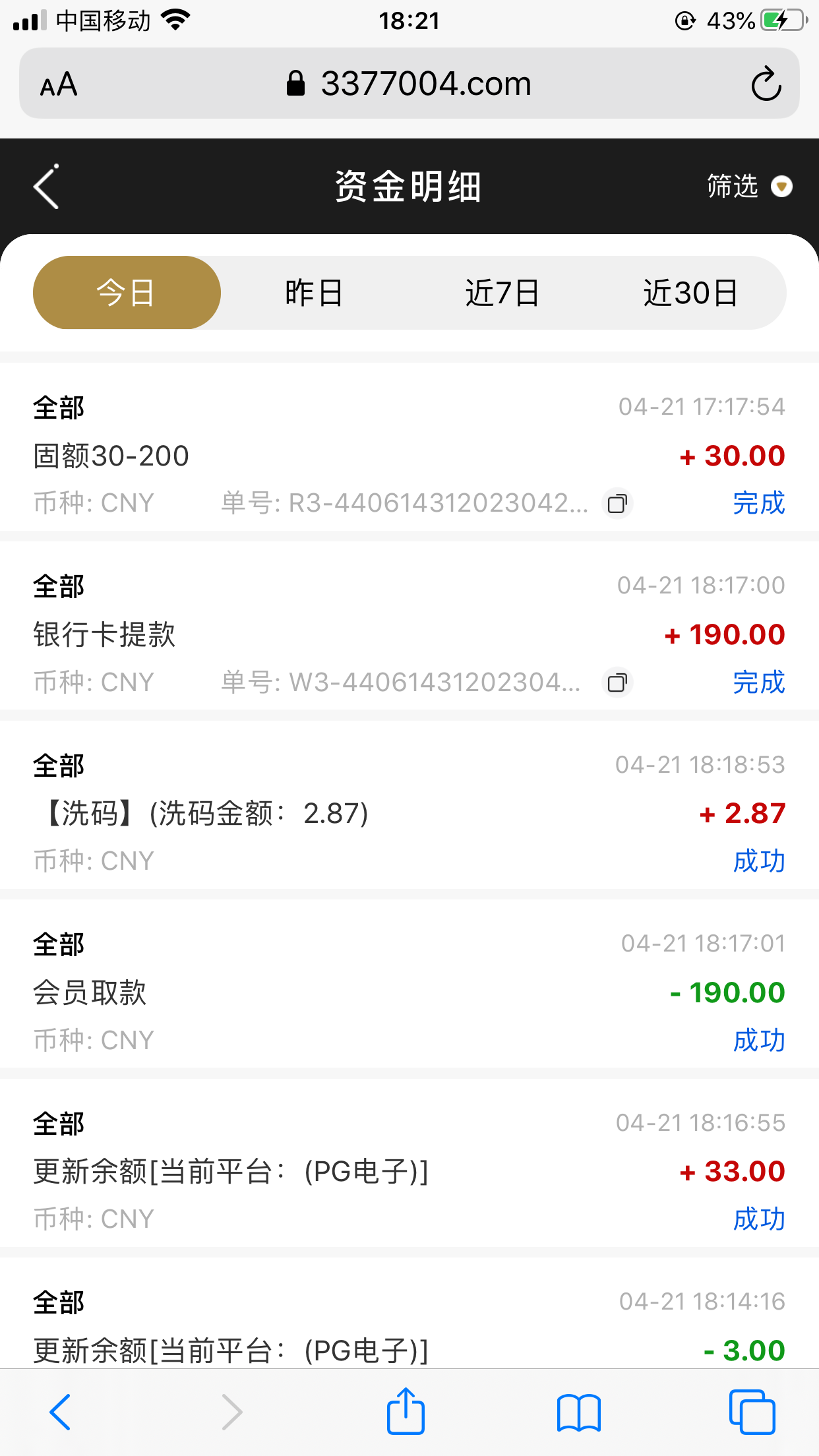Reload the page in Safari
The height and width of the screenshot is (1456, 819).
[766, 84]
